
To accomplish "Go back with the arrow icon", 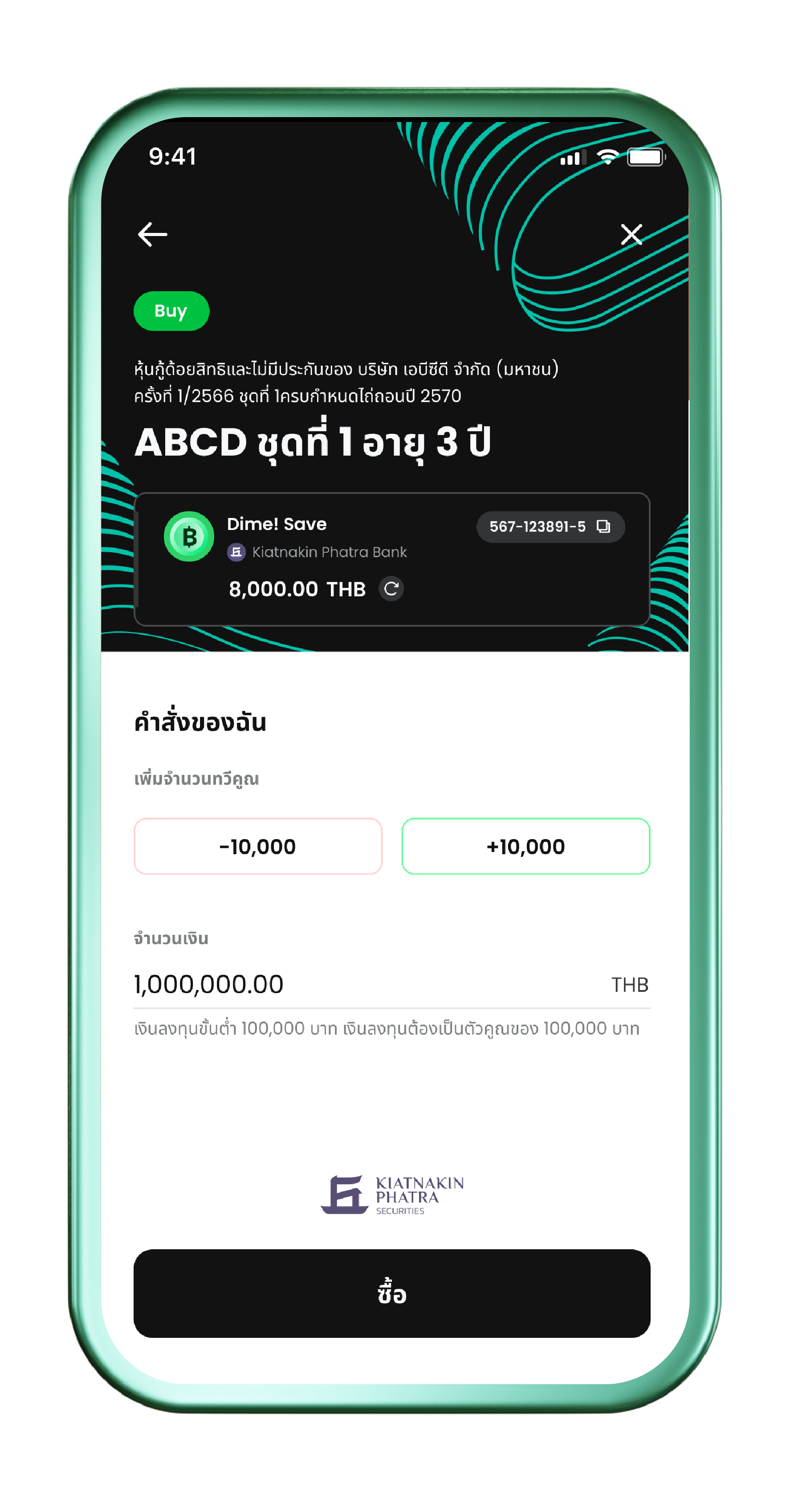I will (x=152, y=234).
